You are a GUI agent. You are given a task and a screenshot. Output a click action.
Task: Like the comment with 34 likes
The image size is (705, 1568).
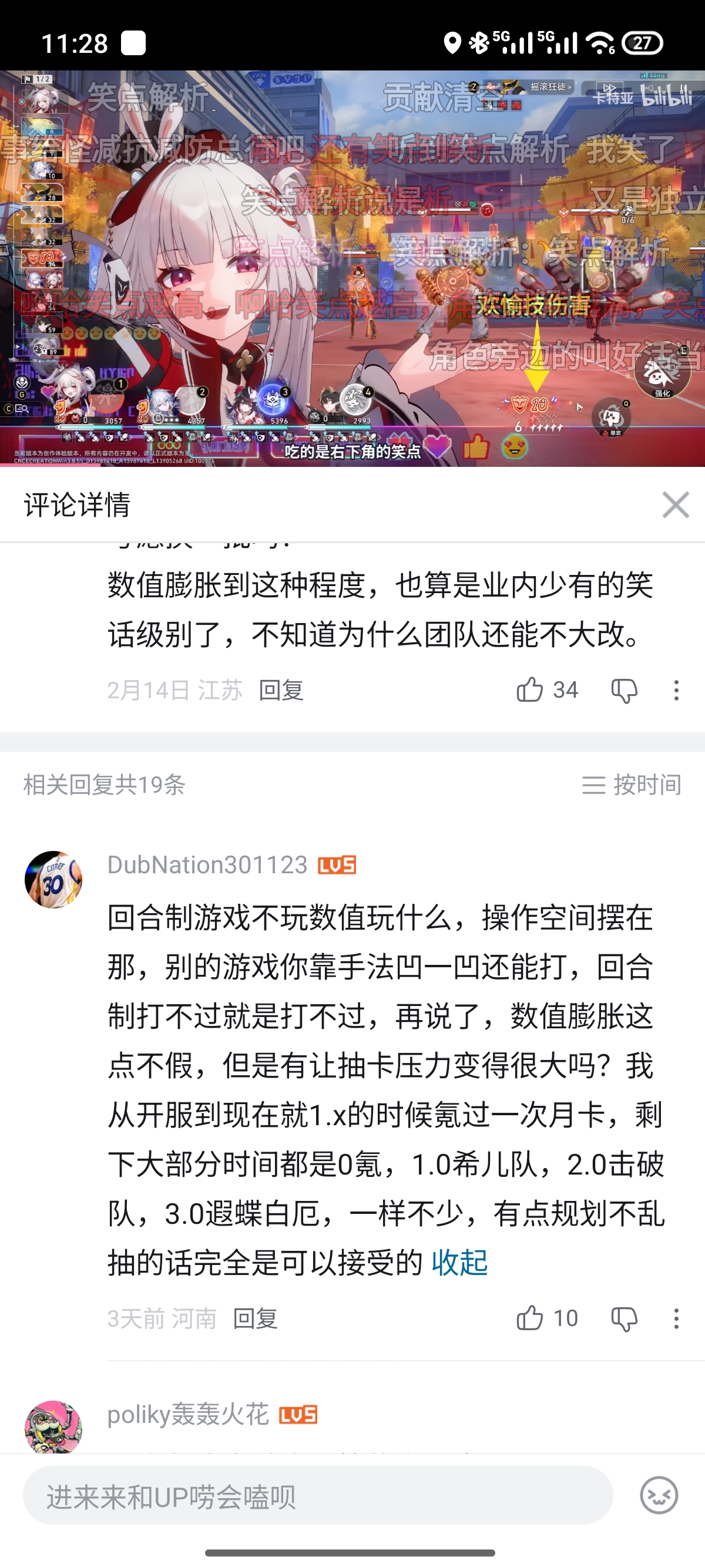click(x=530, y=689)
